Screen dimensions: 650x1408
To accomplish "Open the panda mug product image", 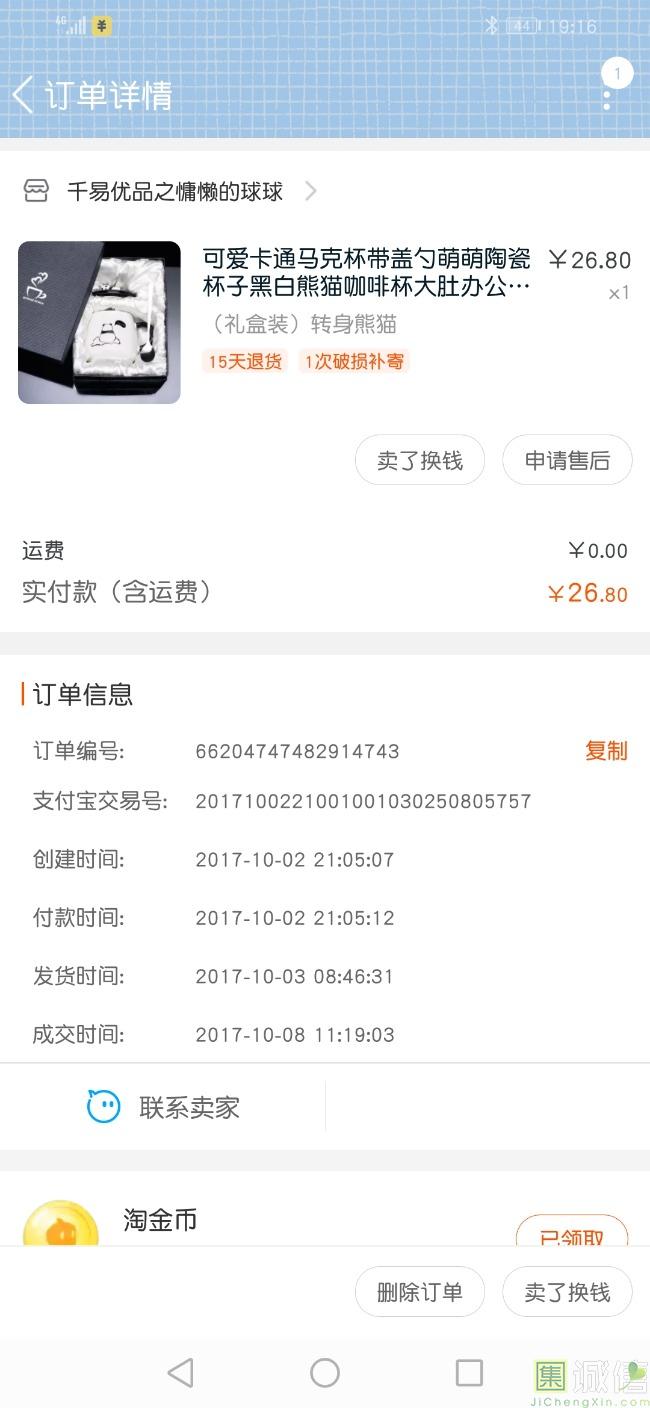I will [x=99, y=323].
